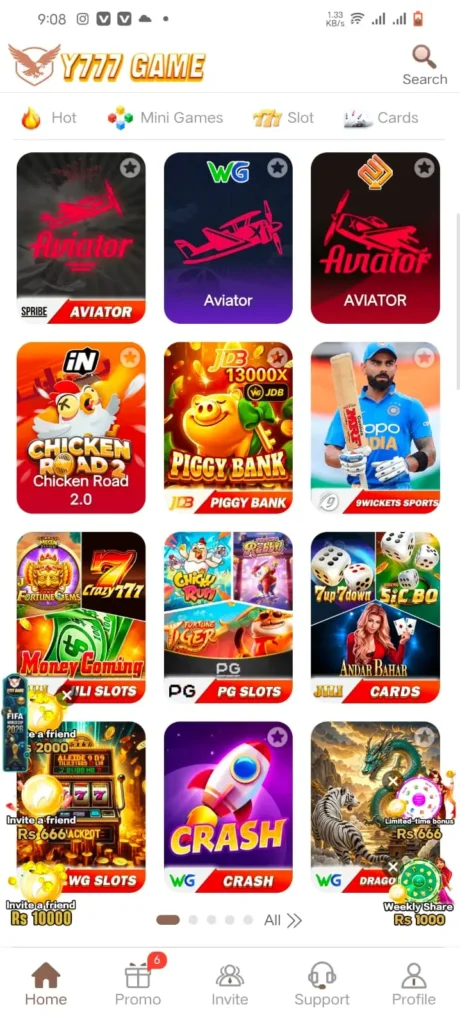Open the Search icon
The height and width of the screenshot is (1024, 460).
pyautogui.click(x=425, y=64)
